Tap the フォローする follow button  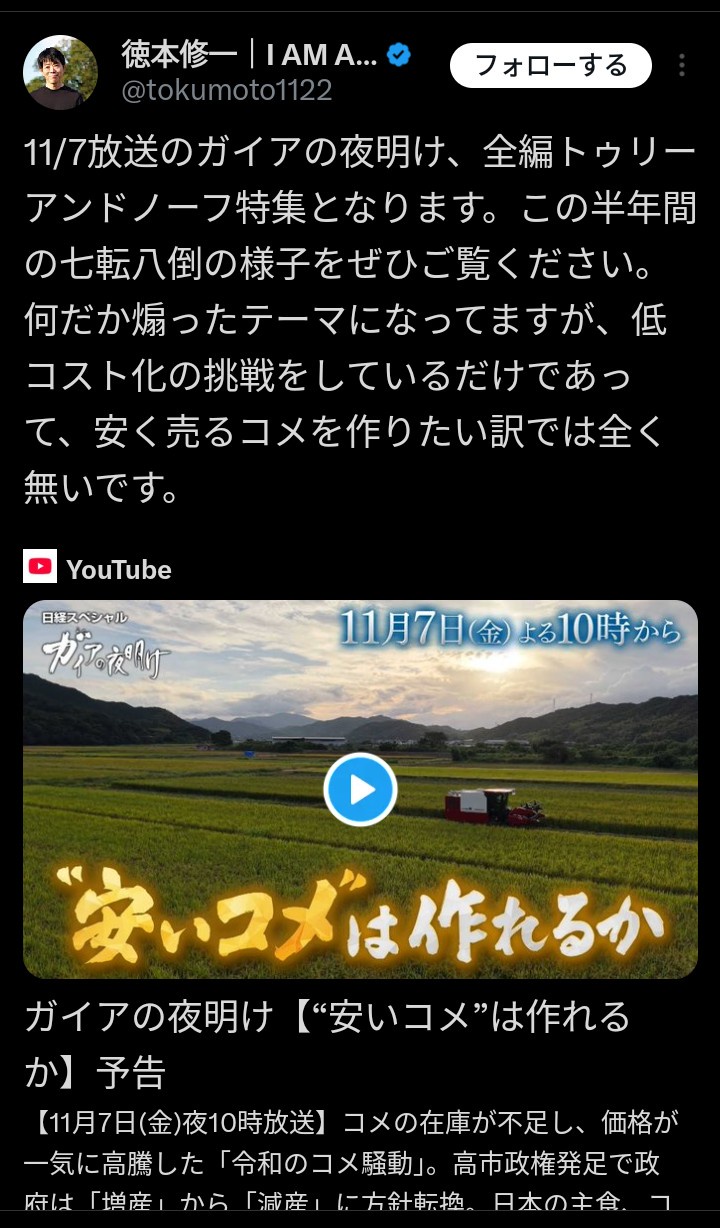[x=550, y=66]
